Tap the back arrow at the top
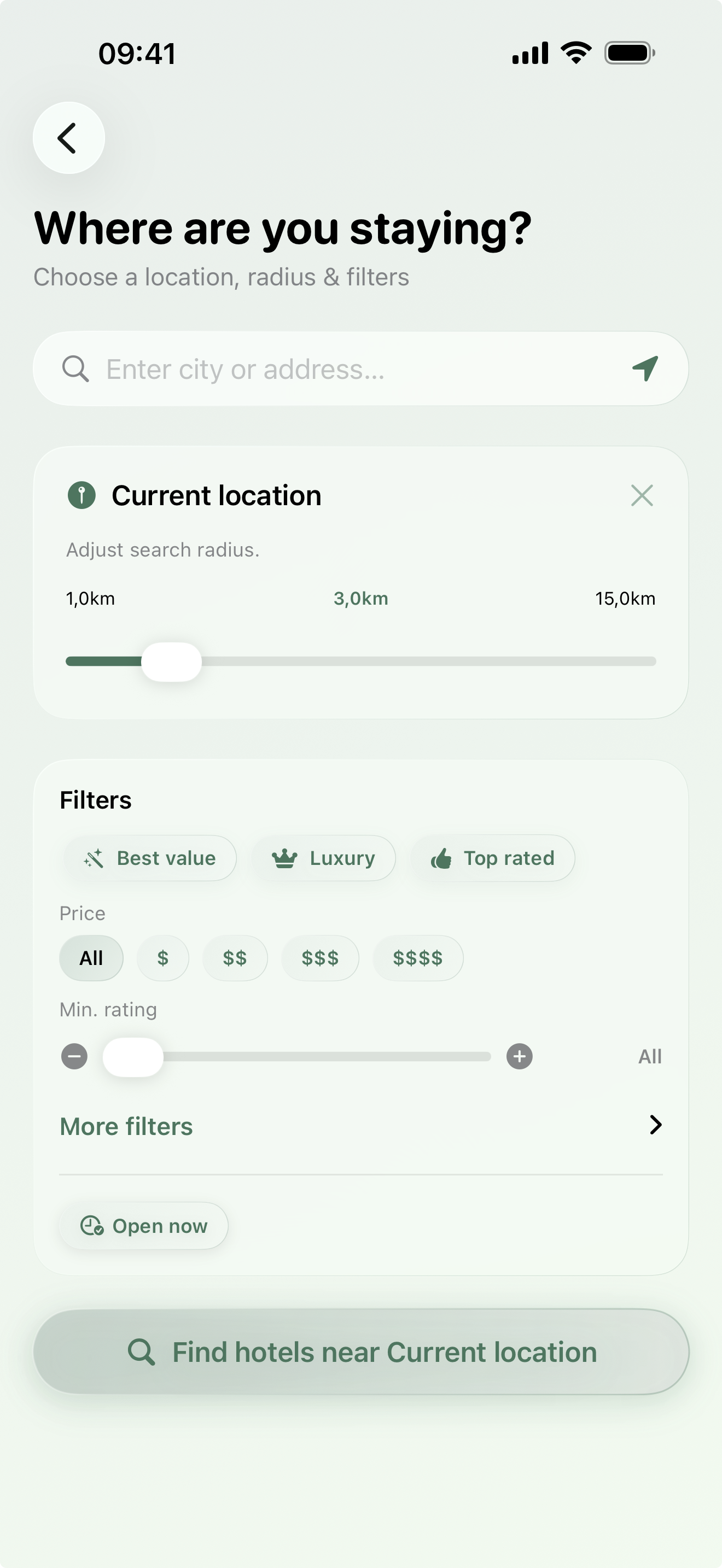The height and width of the screenshot is (1568, 722). coord(68,138)
